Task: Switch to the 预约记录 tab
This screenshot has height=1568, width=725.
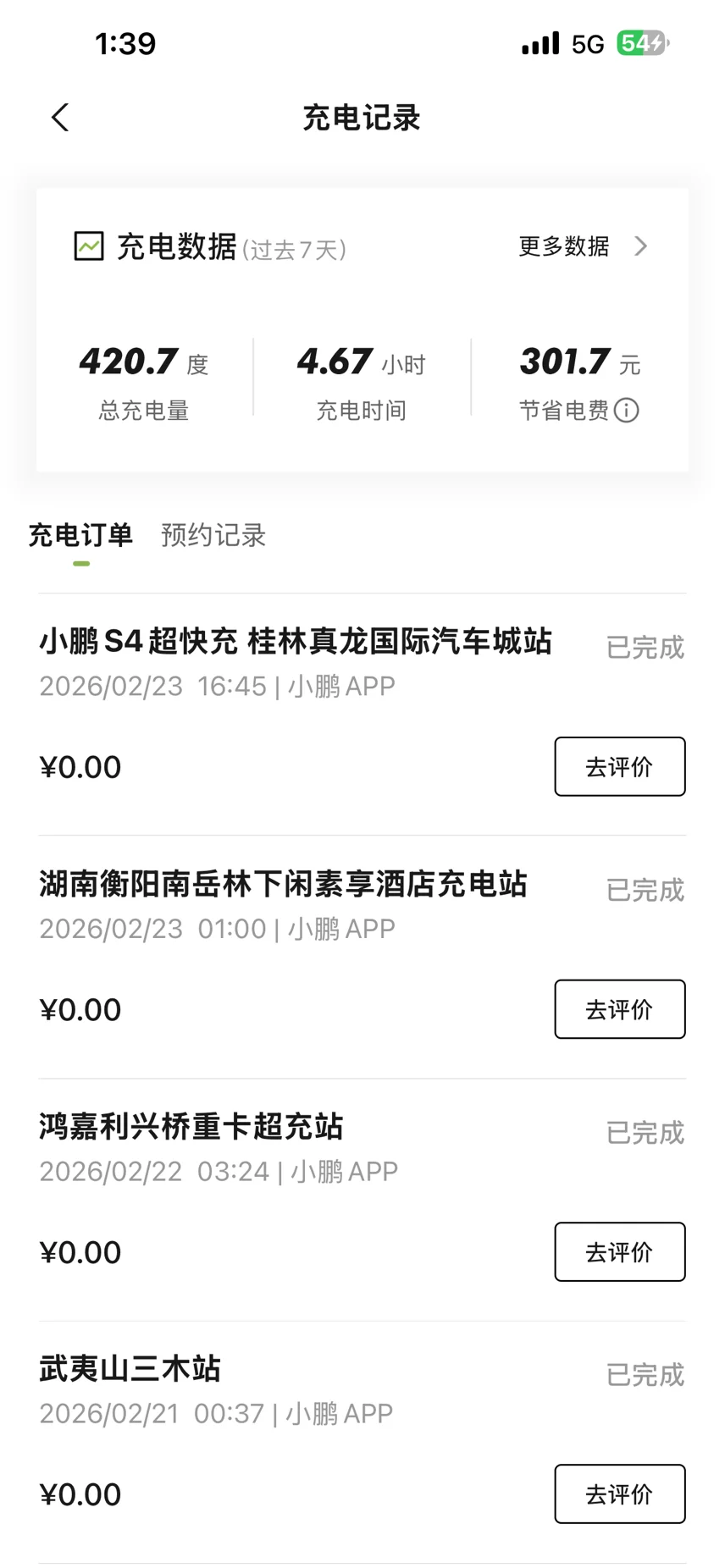Action: [x=213, y=535]
